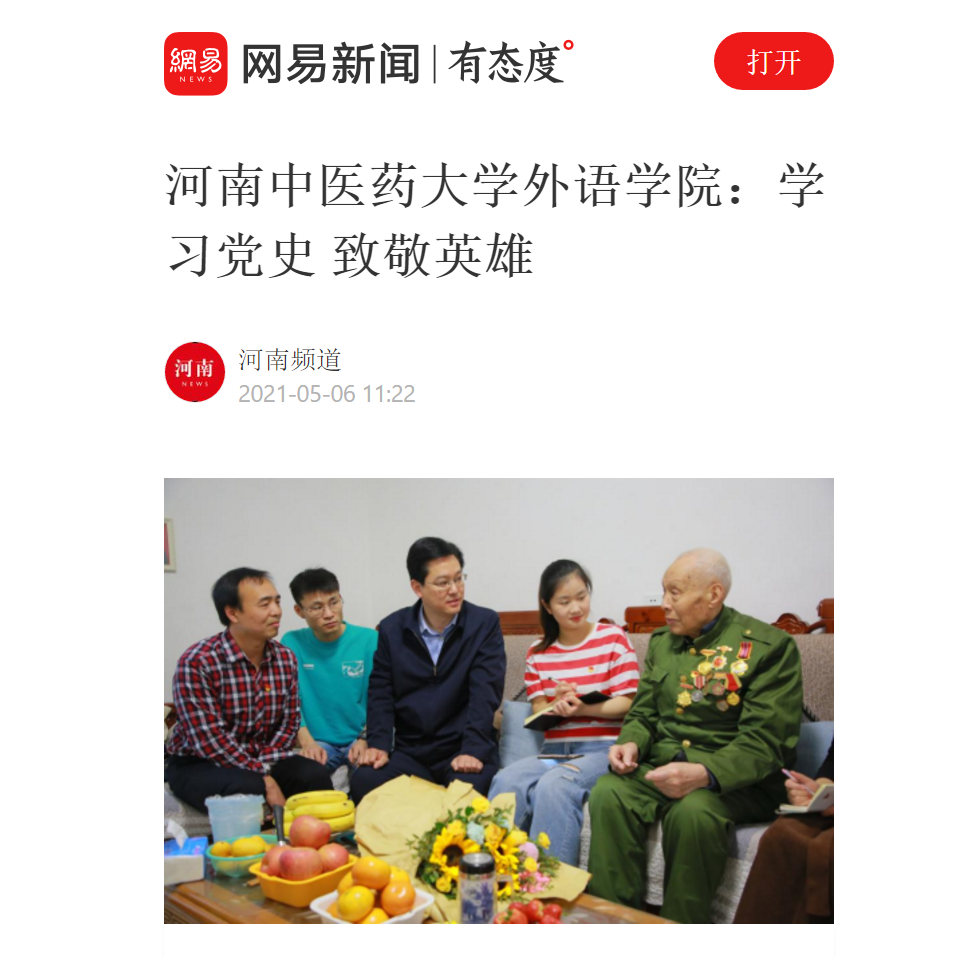Open the article photo in full view

point(498,700)
